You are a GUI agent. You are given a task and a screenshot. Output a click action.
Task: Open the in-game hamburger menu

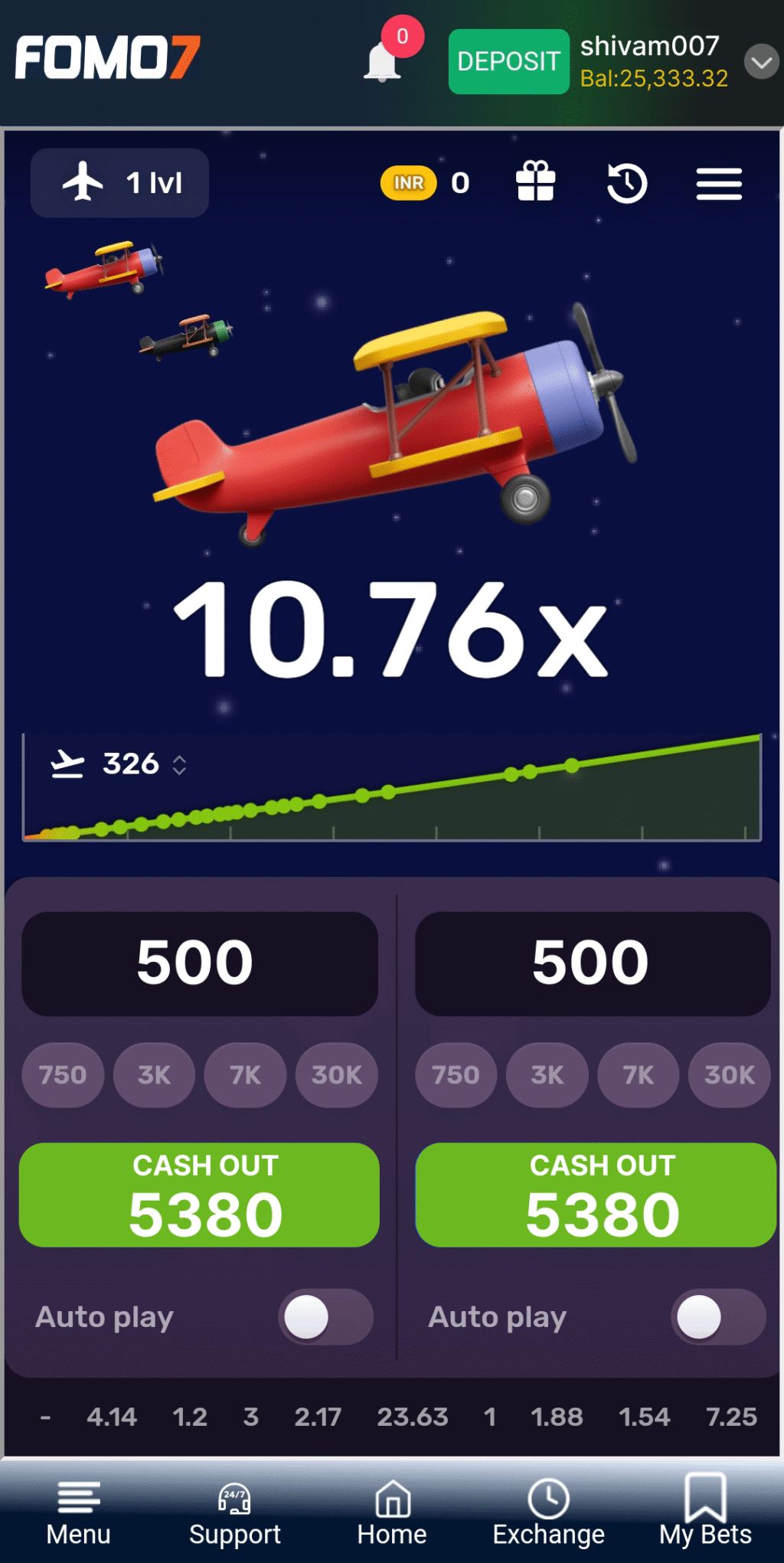pyautogui.click(x=718, y=183)
